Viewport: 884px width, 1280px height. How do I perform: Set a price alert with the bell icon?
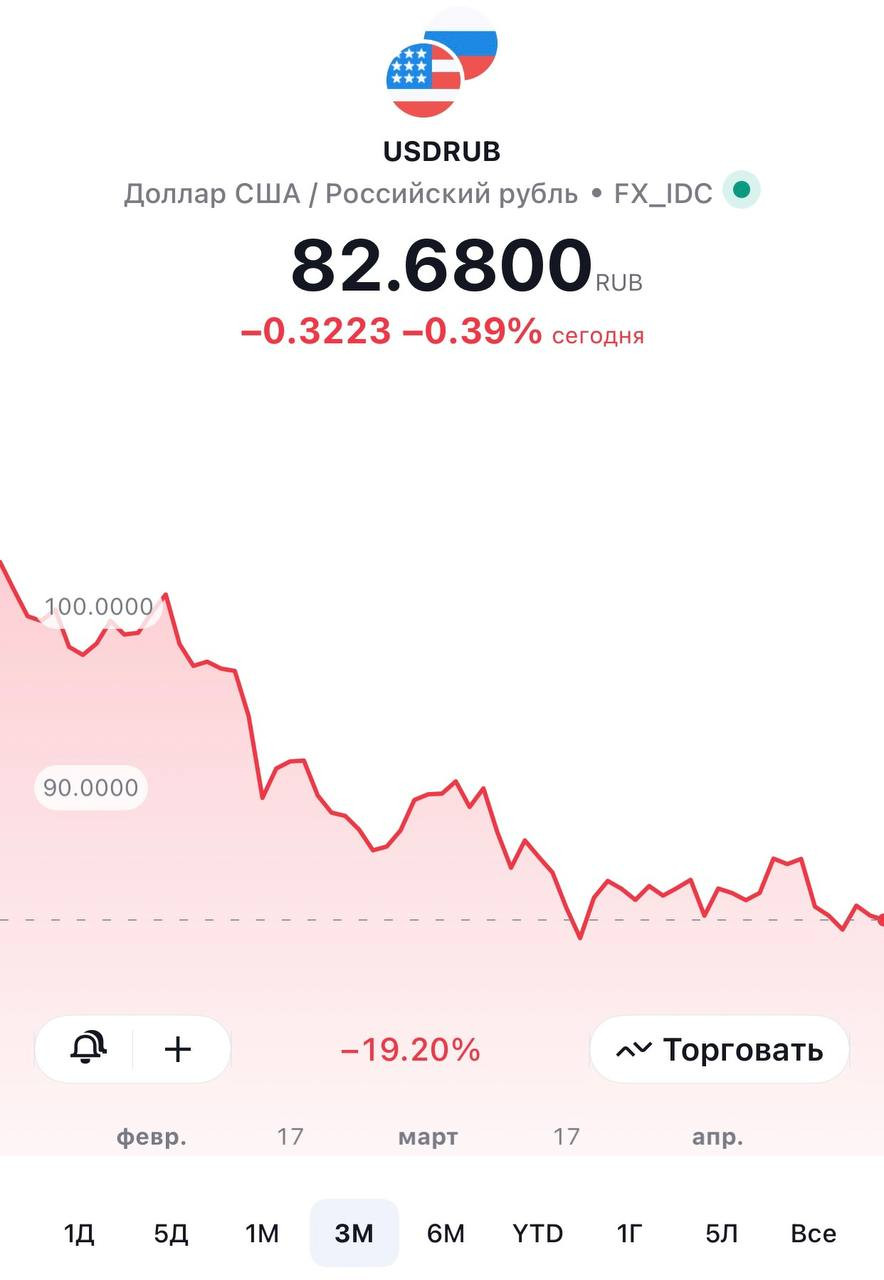(x=88, y=1049)
